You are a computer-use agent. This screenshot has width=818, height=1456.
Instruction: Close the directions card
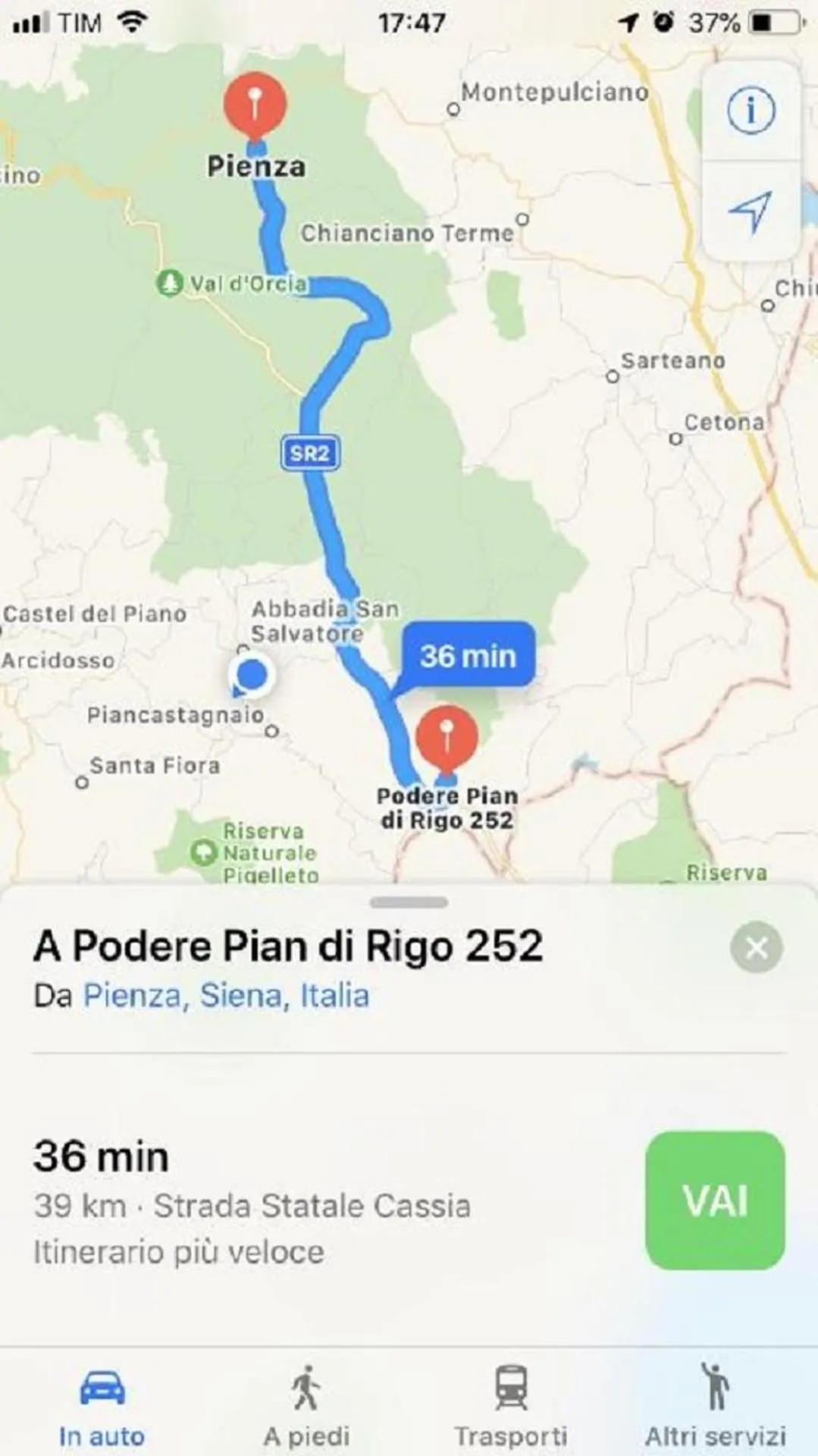click(x=756, y=948)
